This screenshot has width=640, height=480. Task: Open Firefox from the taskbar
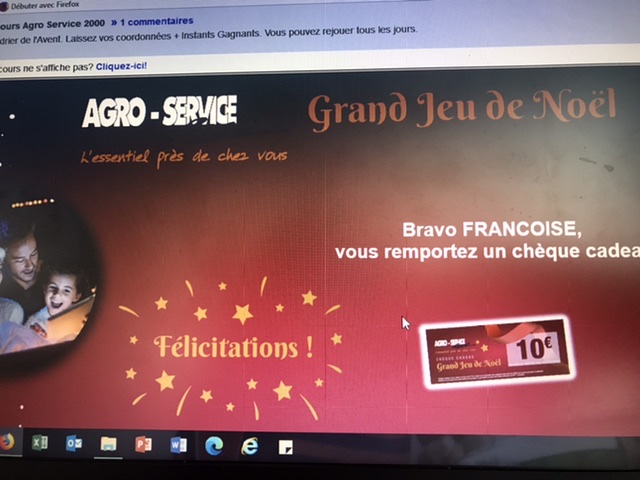pos(7,441)
